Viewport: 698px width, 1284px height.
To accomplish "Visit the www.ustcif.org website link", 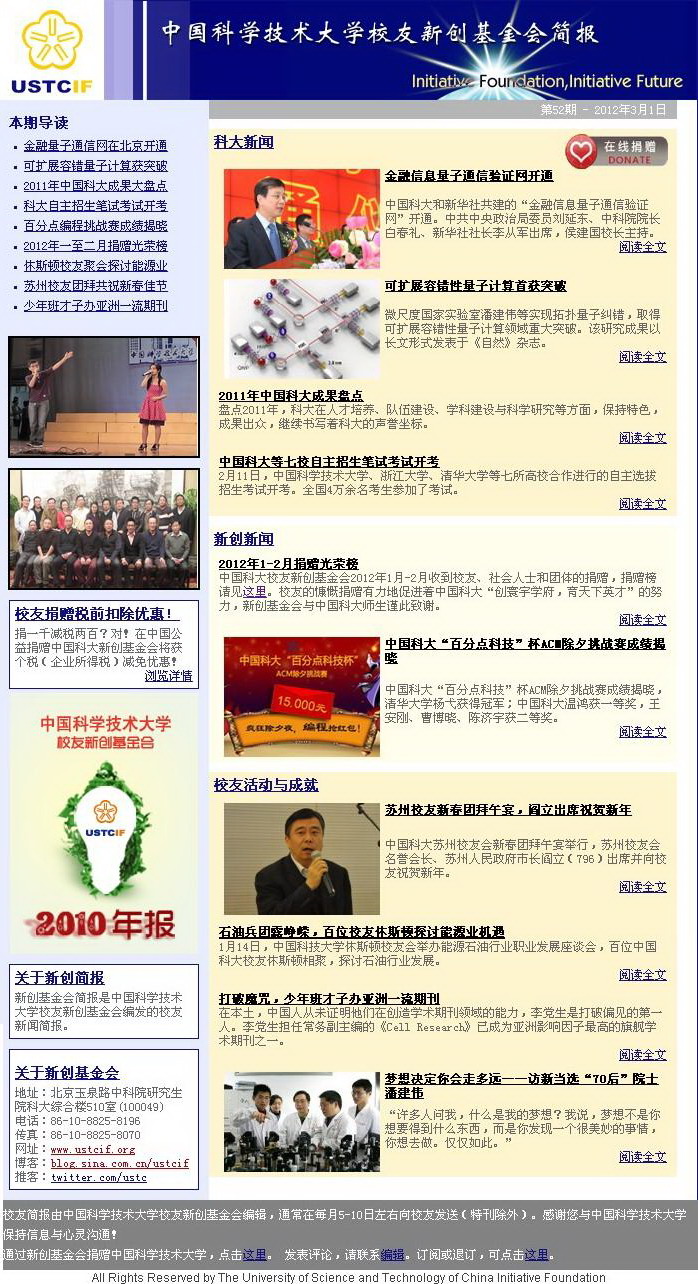I will click(93, 1150).
